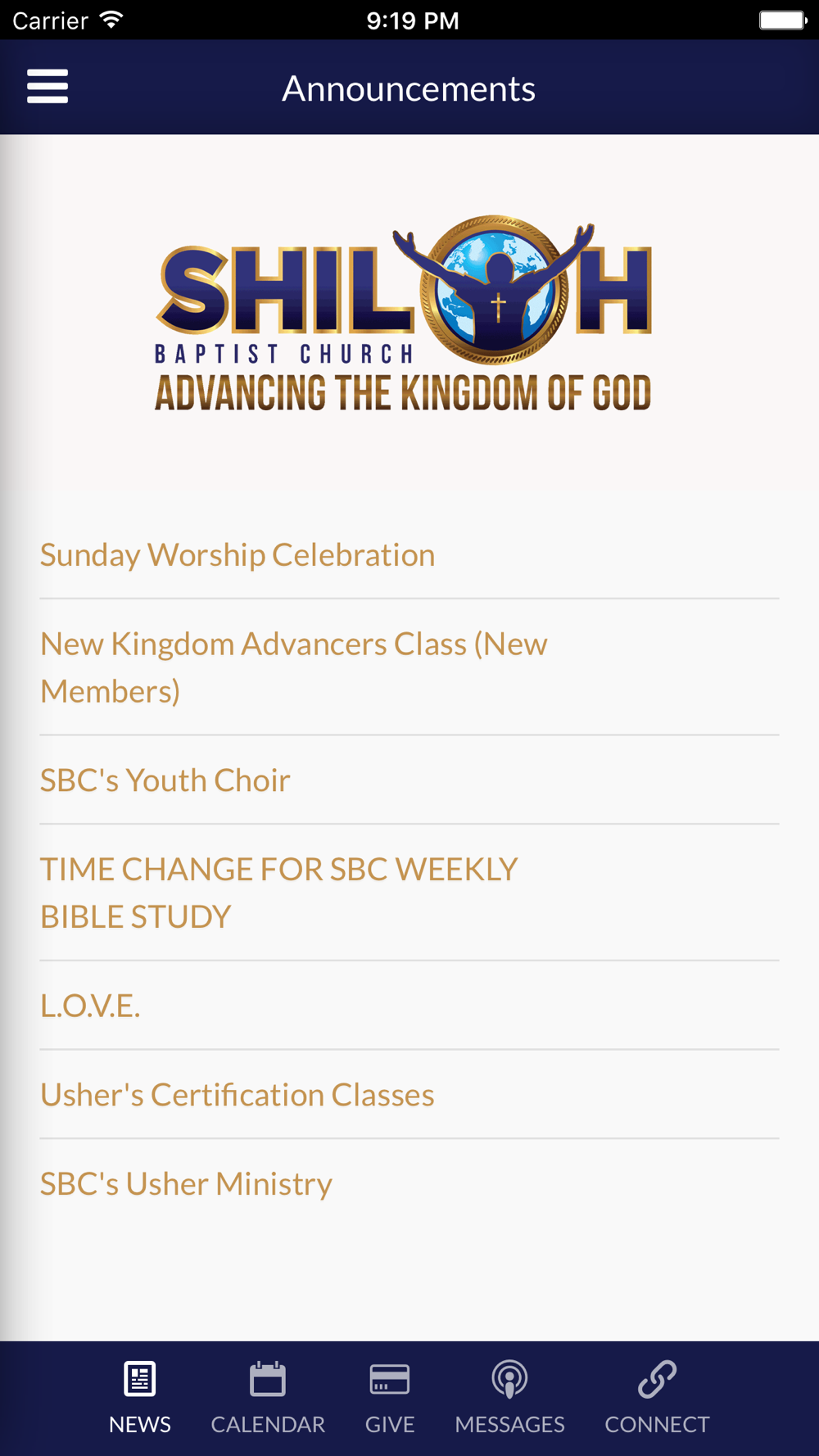The height and width of the screenshot is (1456, 819).
Task: Open New Kingdom Advancers Class announcement
Action: (409, 667)
